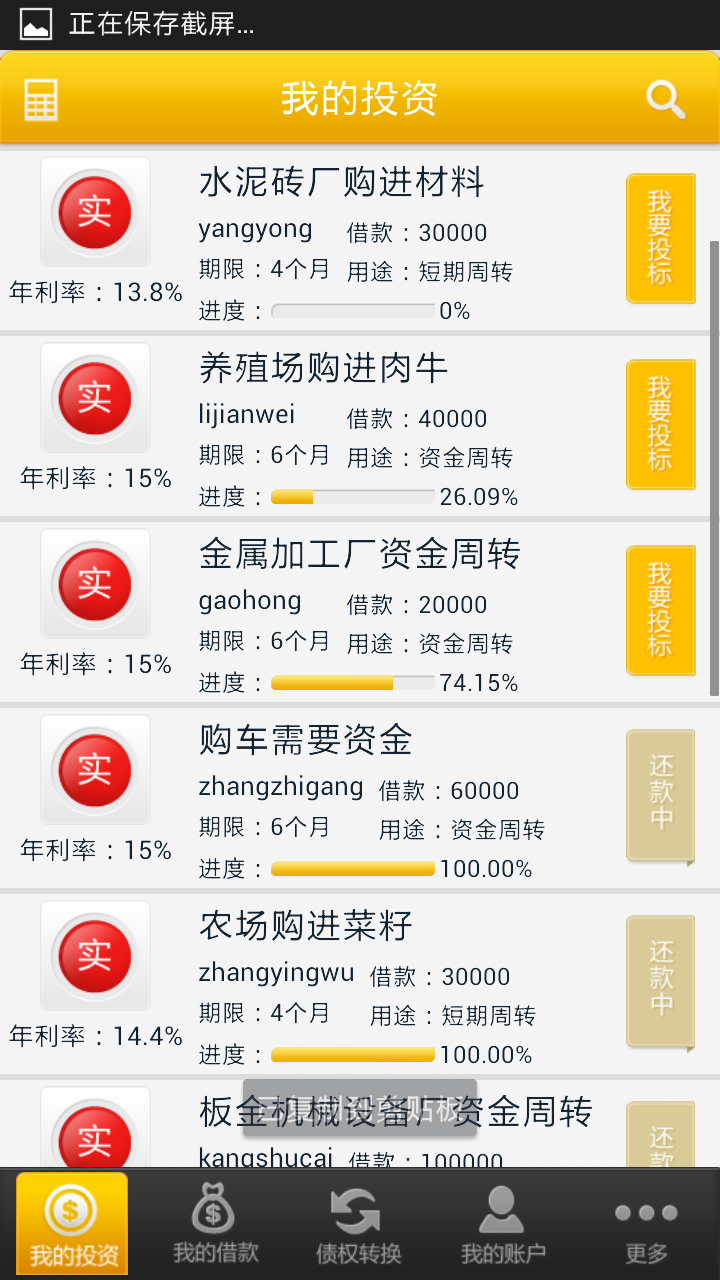View the 购车需要资金 loan details

[x=306, y=741]
